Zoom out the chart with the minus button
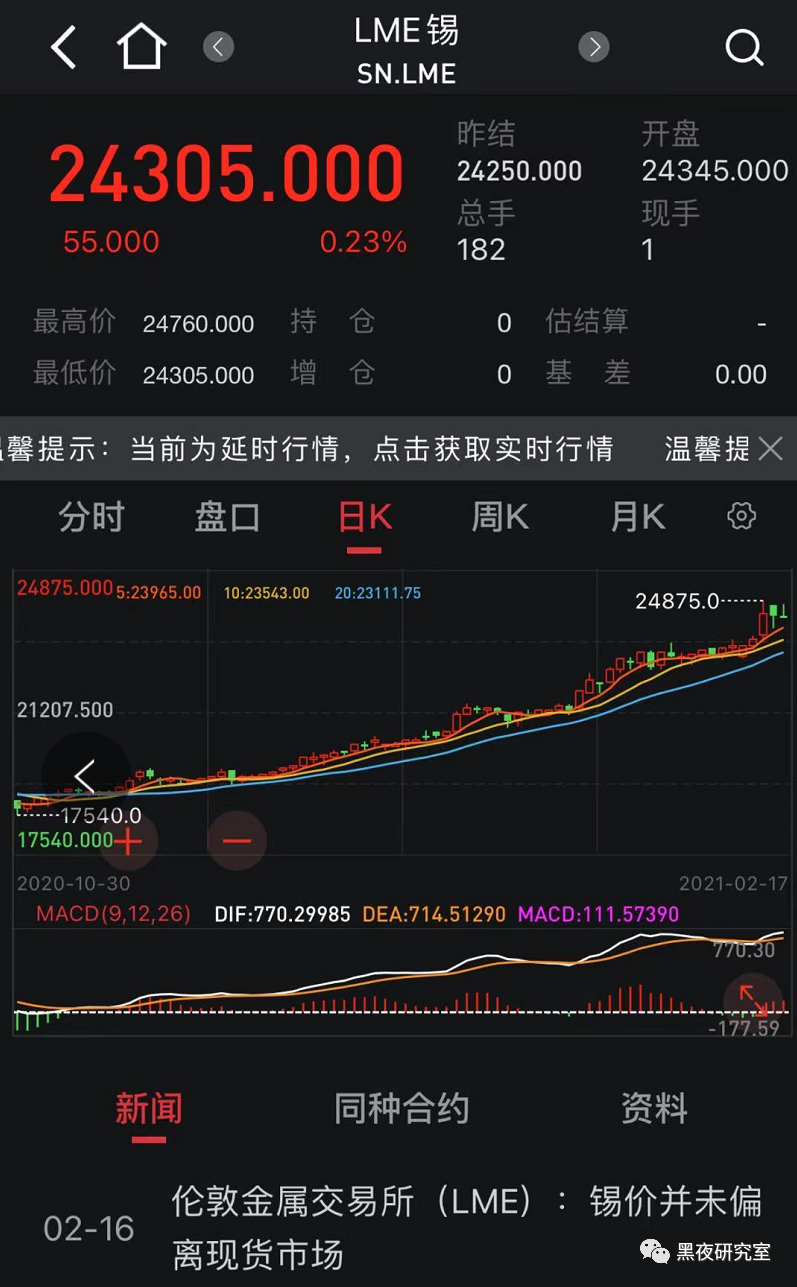797x1287 pixels. 237,841
